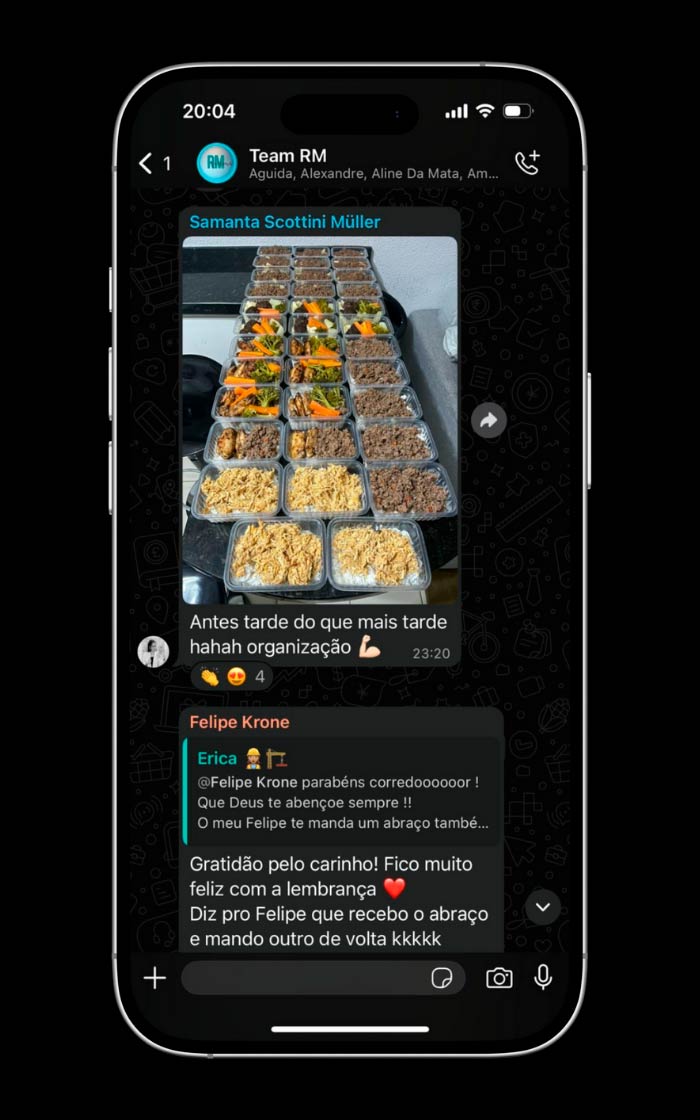This screenshot has height=1120, width=700.
Task: Open Samanta's profile picture
Action: tap(153, 651)
